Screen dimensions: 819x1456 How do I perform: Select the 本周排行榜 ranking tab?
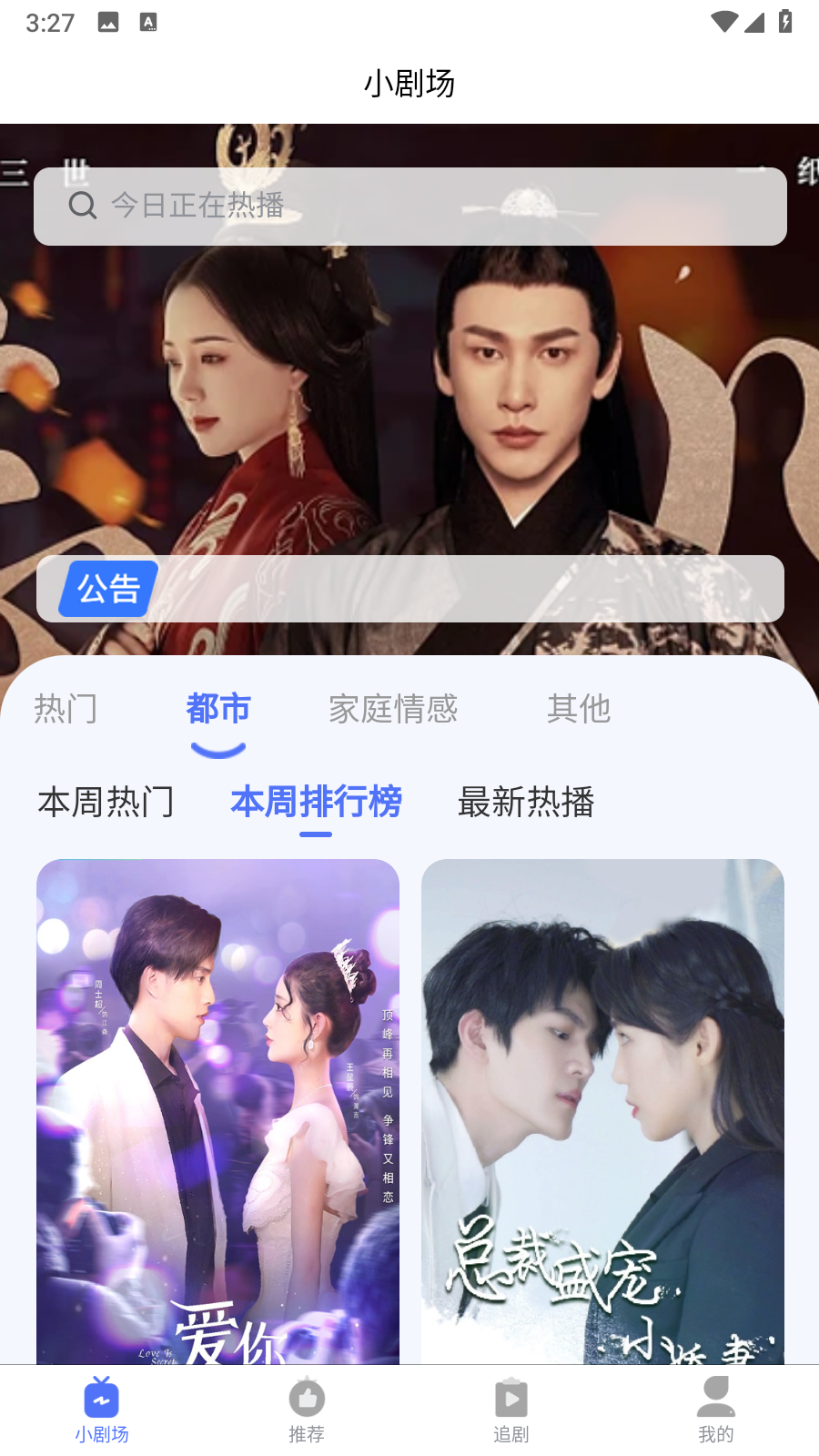tap(316, 802)
